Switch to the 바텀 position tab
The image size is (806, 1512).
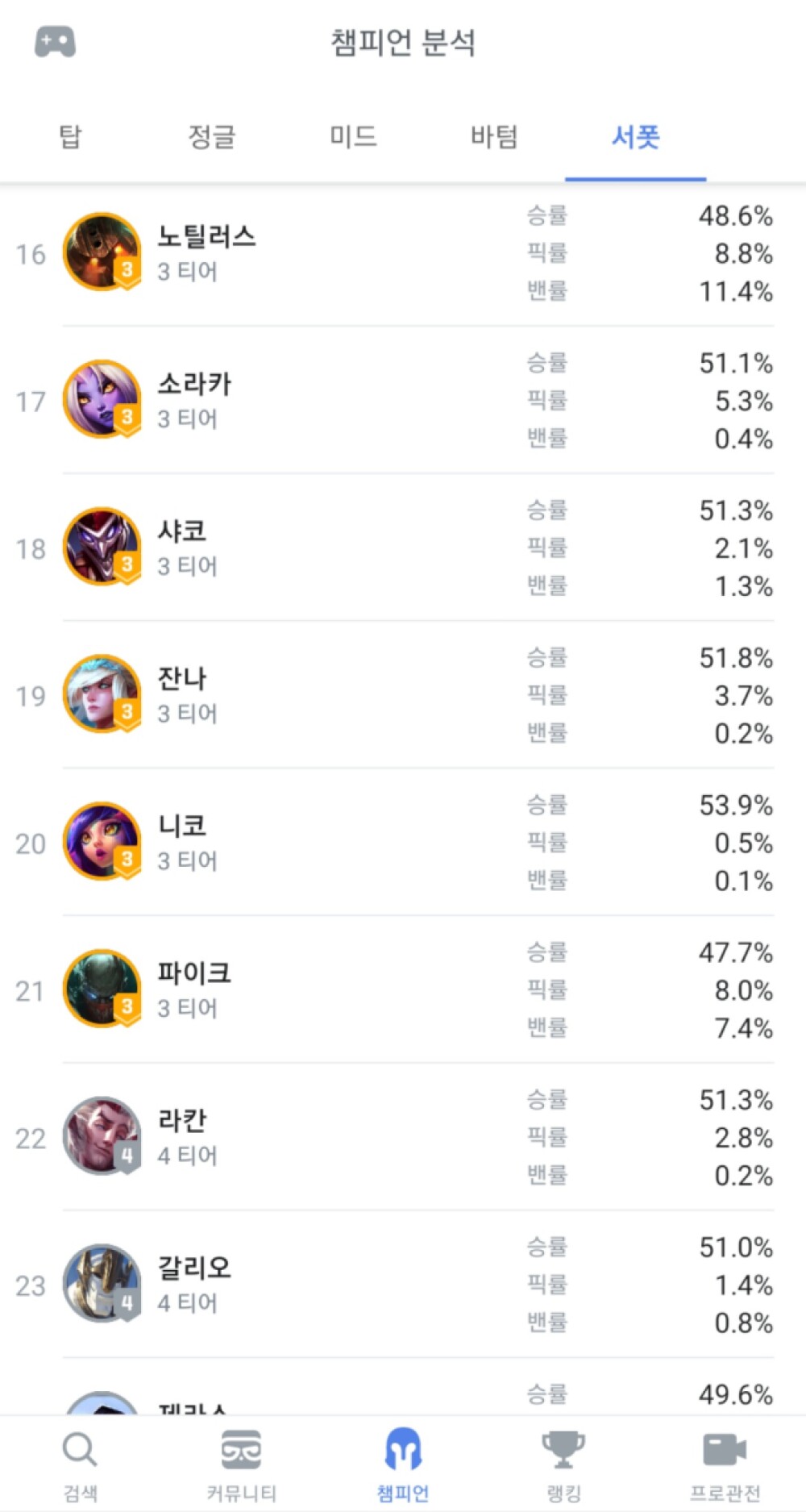(494, 136)
